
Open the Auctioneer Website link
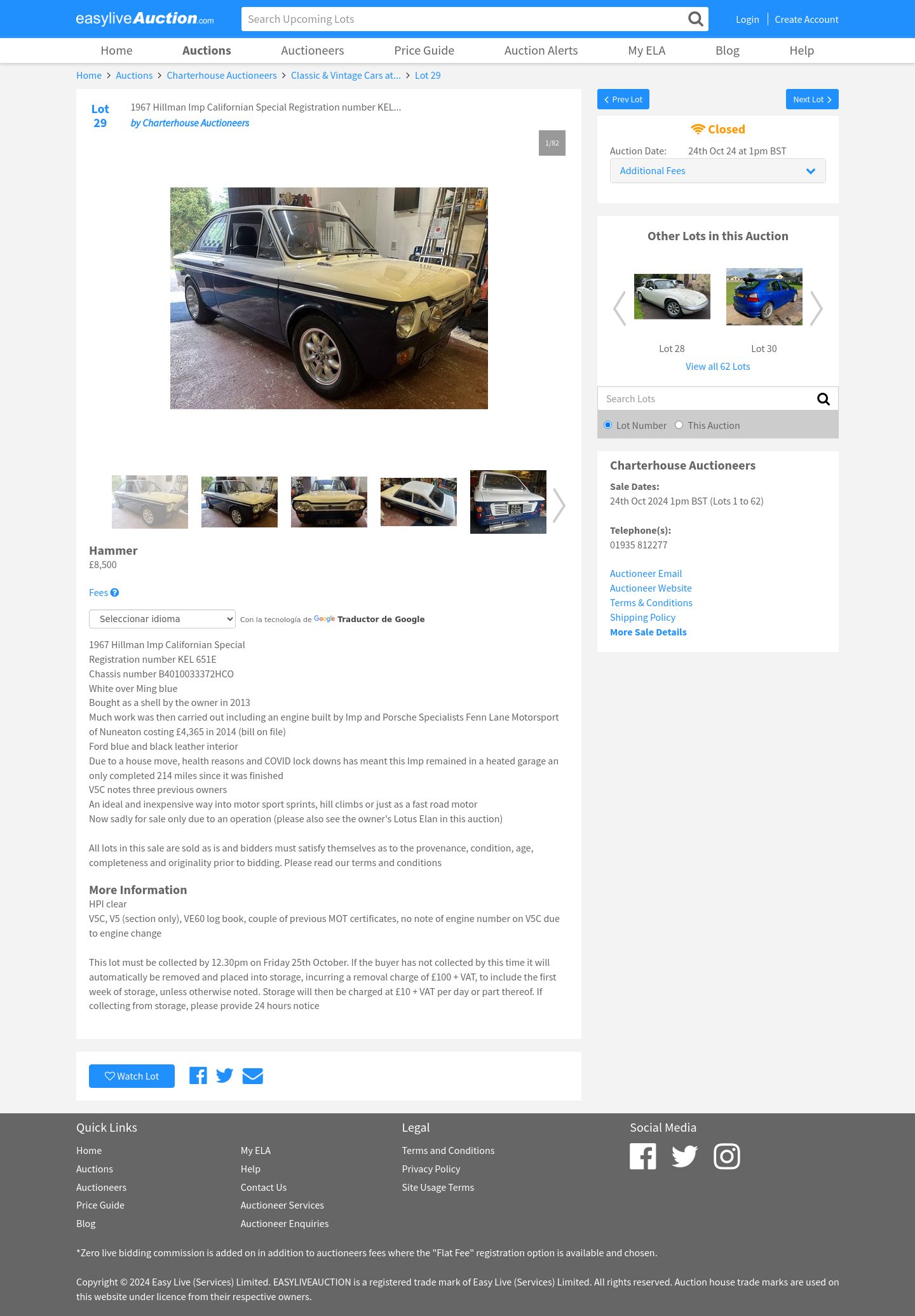tap(651, 588)
